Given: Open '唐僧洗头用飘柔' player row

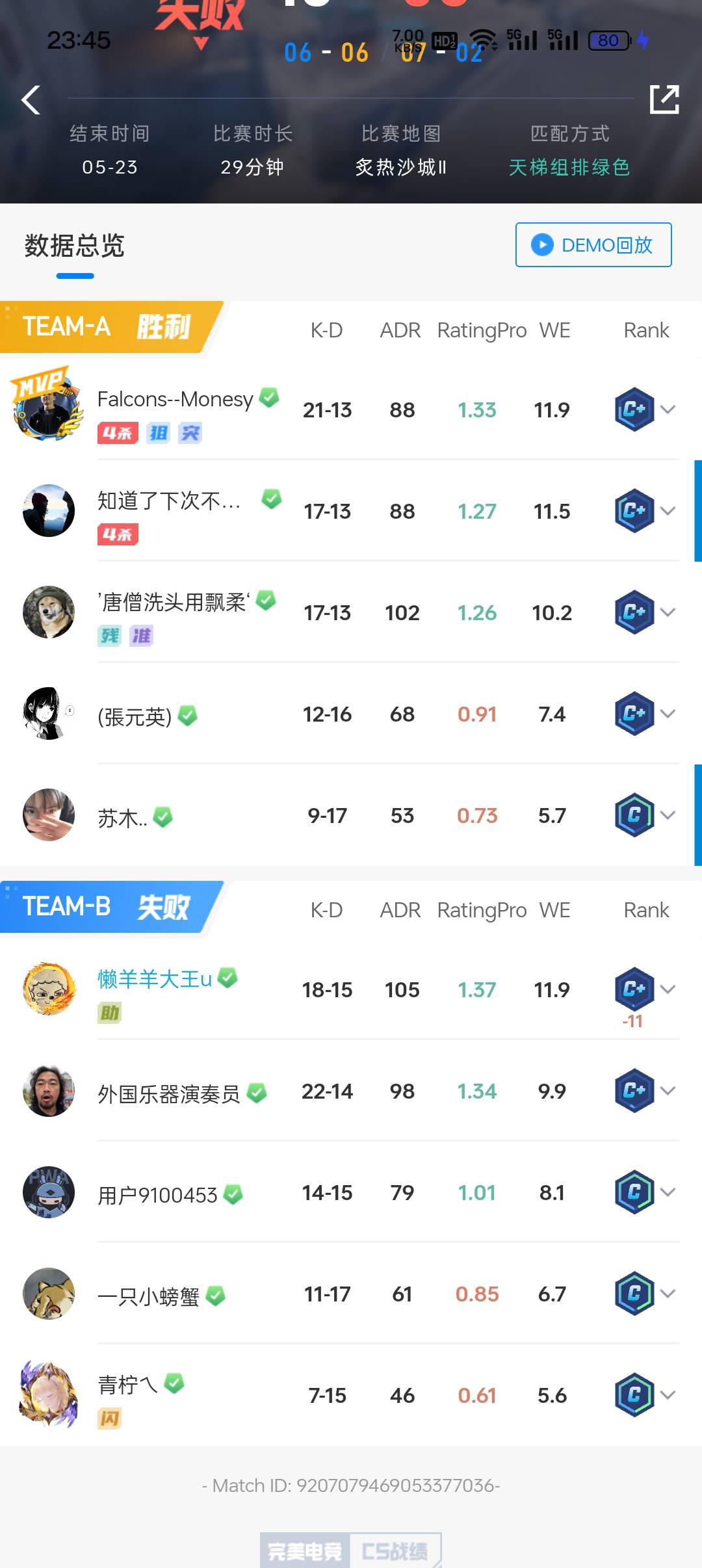Looking at the screenshot, I should point(174,602).
